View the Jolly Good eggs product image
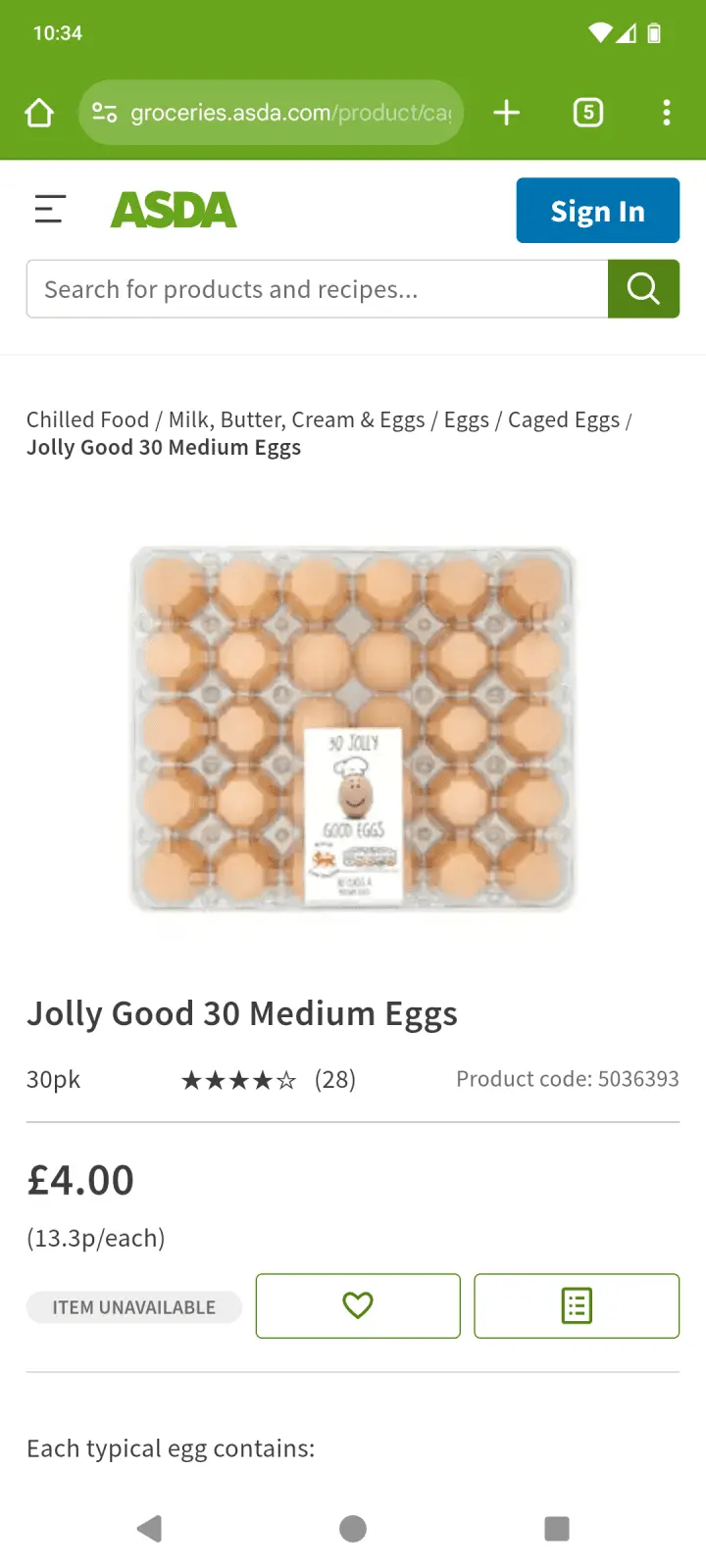The height and width of the screenshot is (1568, 706). (353, 728)
